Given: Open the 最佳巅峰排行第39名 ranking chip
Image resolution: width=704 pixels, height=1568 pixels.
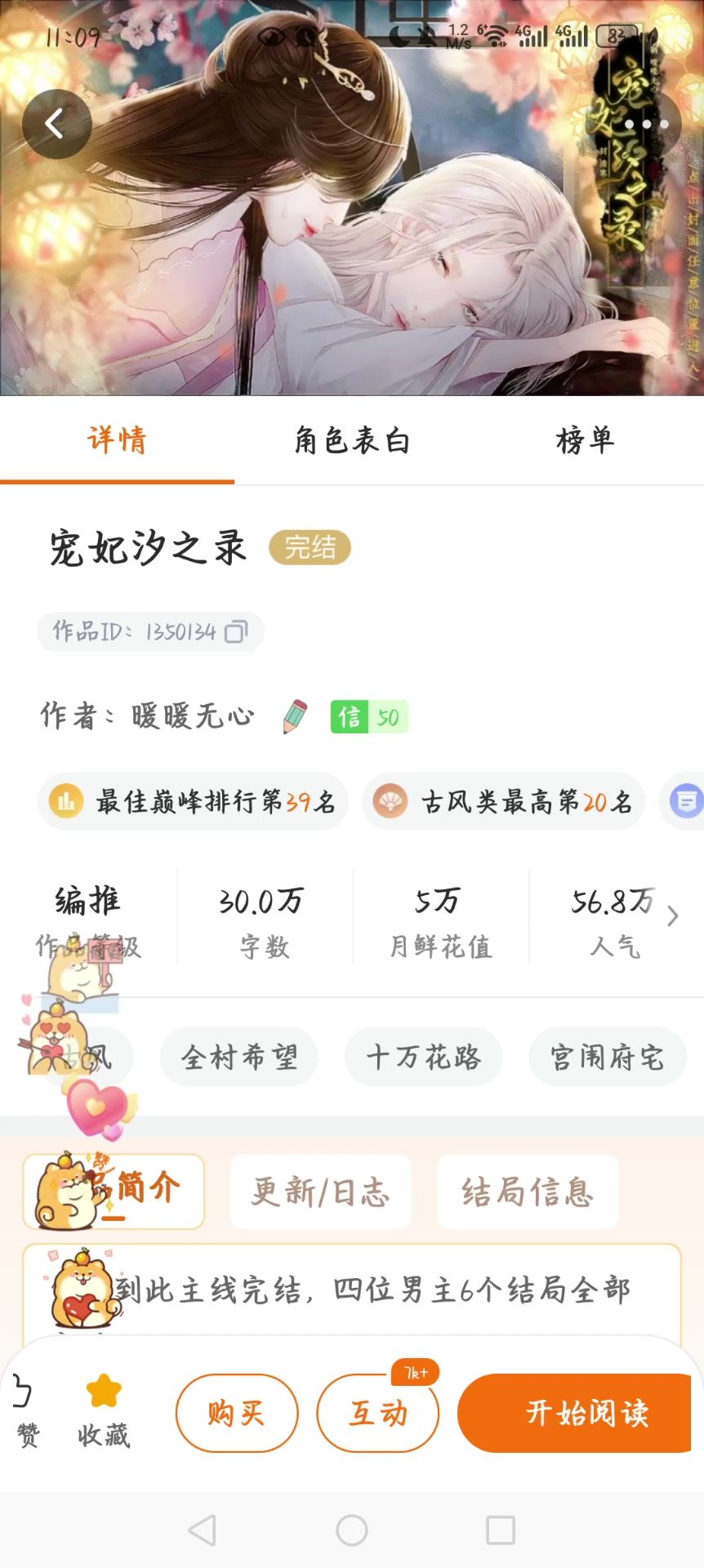Looking at the screenshot, I should point(193,802).
